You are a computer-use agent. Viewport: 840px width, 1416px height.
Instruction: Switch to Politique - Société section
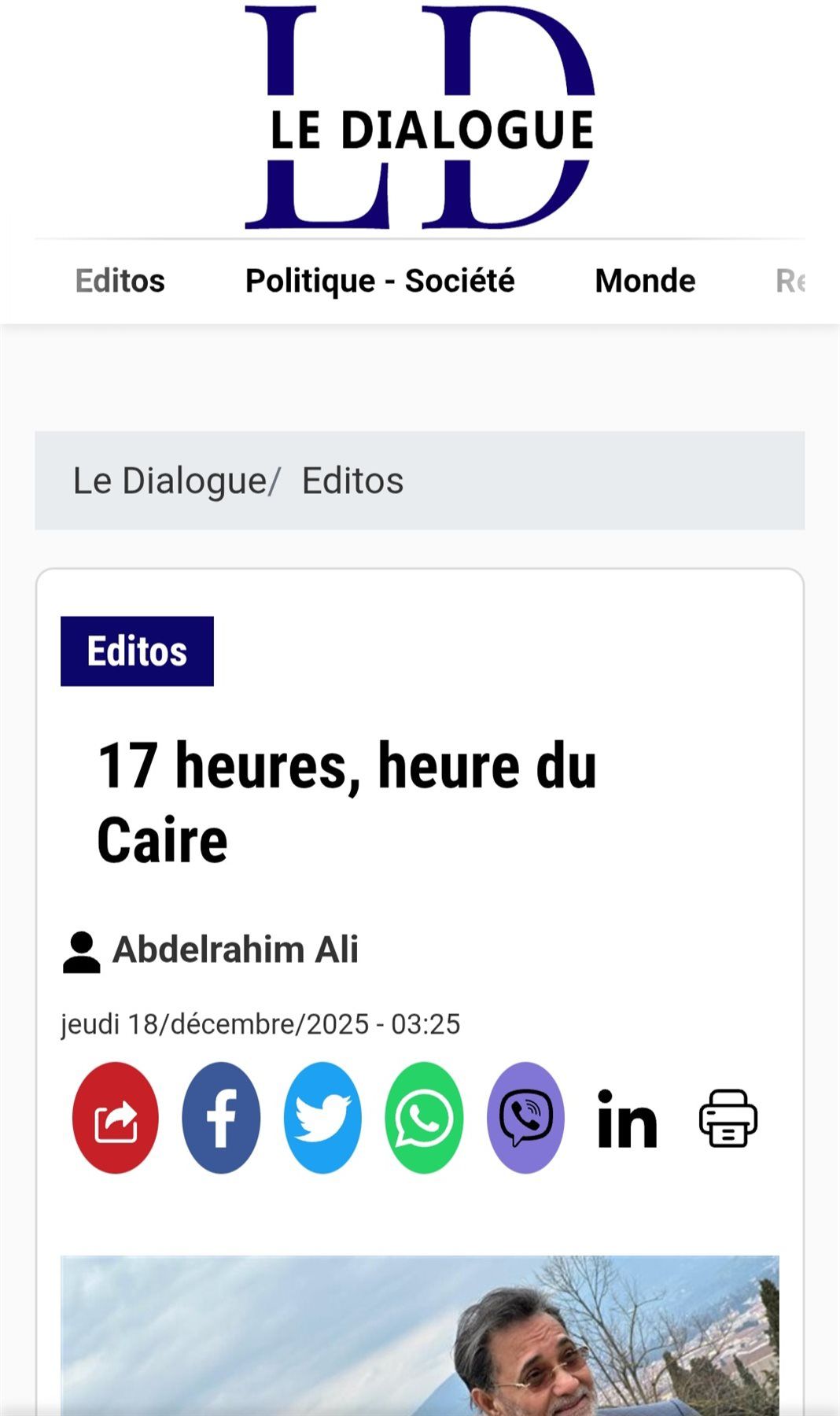379,281
